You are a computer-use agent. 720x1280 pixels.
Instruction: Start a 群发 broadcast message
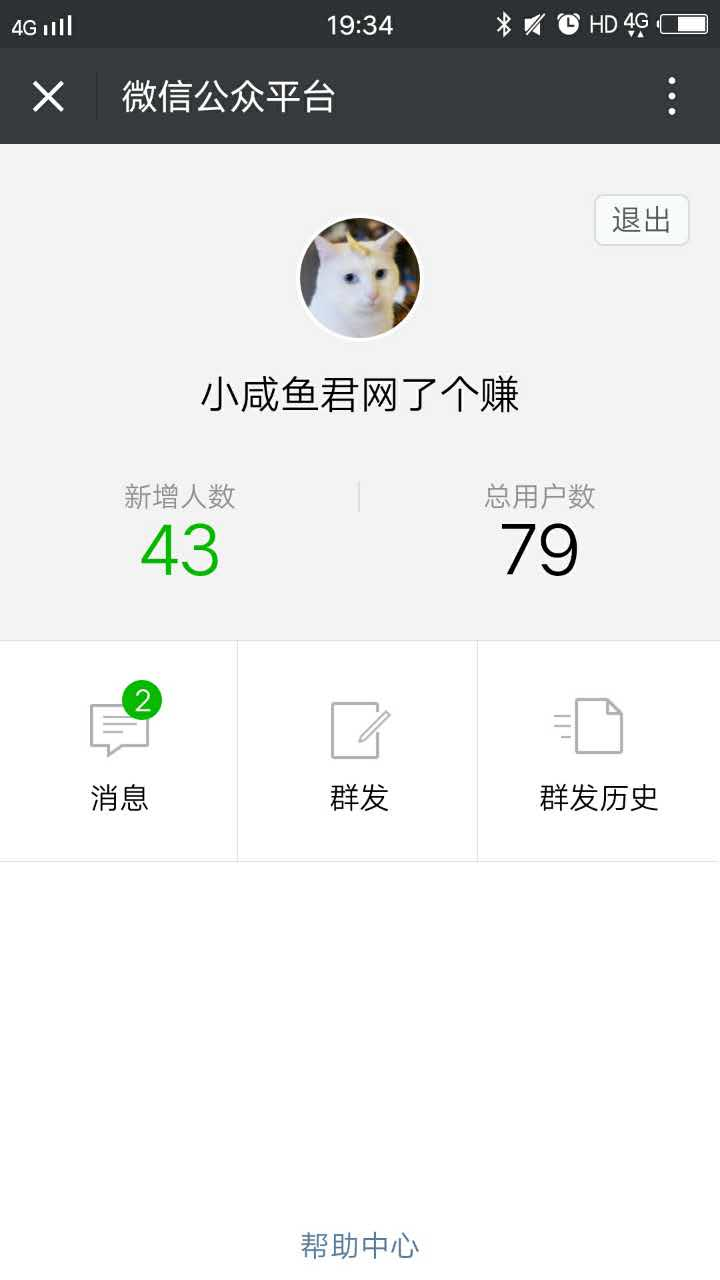pos(358,751)
